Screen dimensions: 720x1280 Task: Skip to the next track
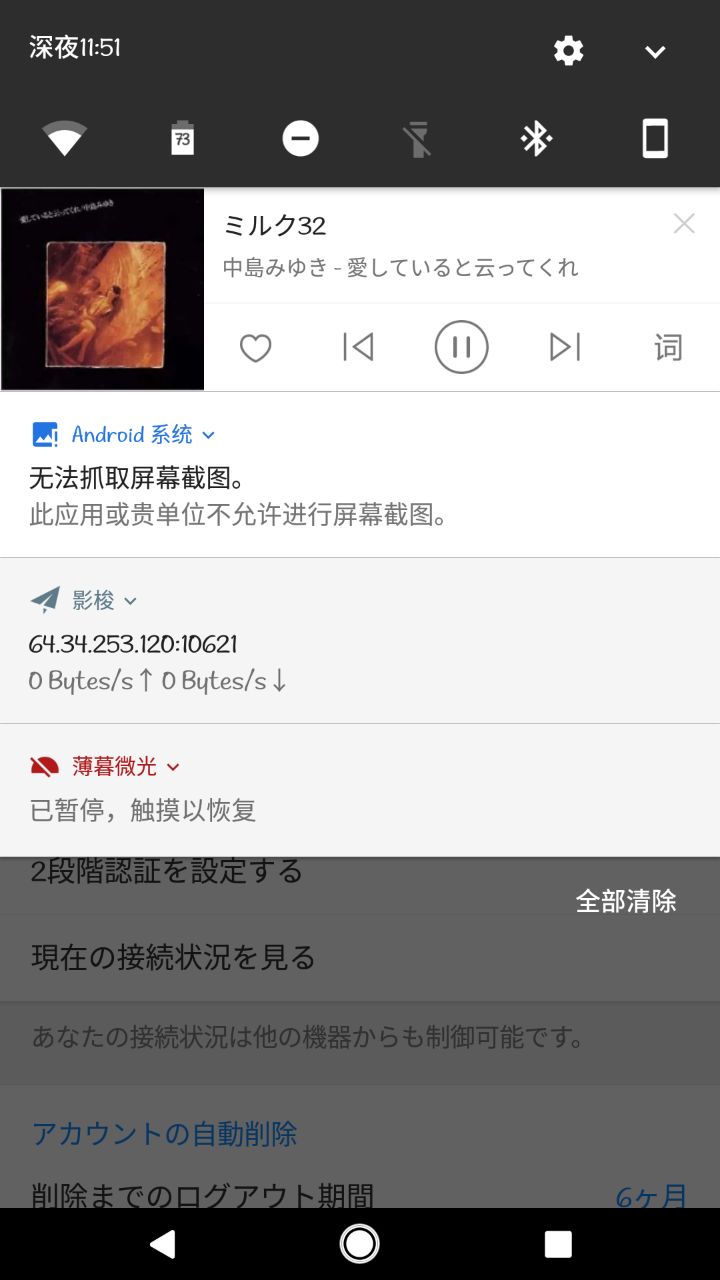[x=565, y=347]
